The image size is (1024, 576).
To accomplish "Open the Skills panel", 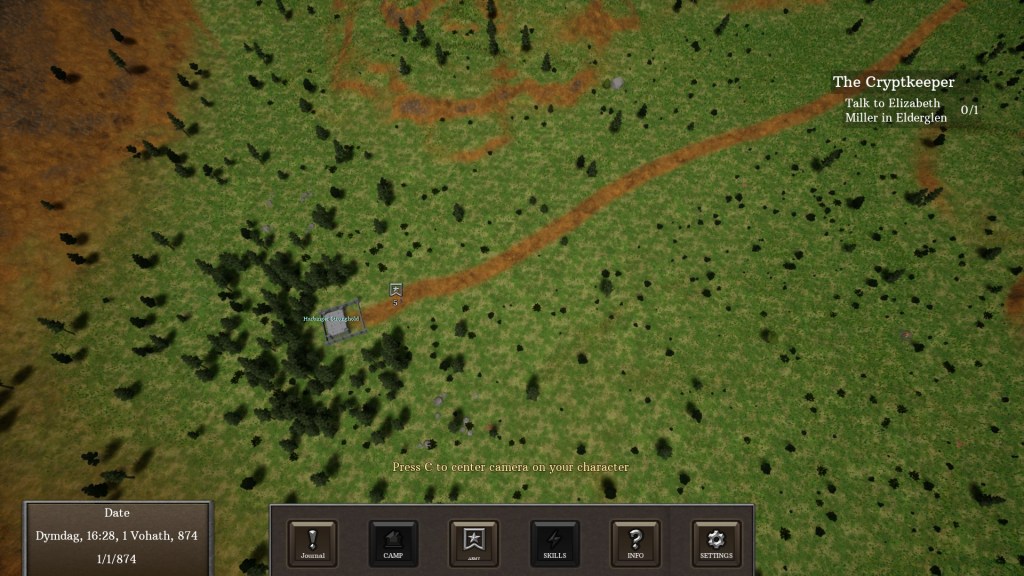I will point(554,543).
